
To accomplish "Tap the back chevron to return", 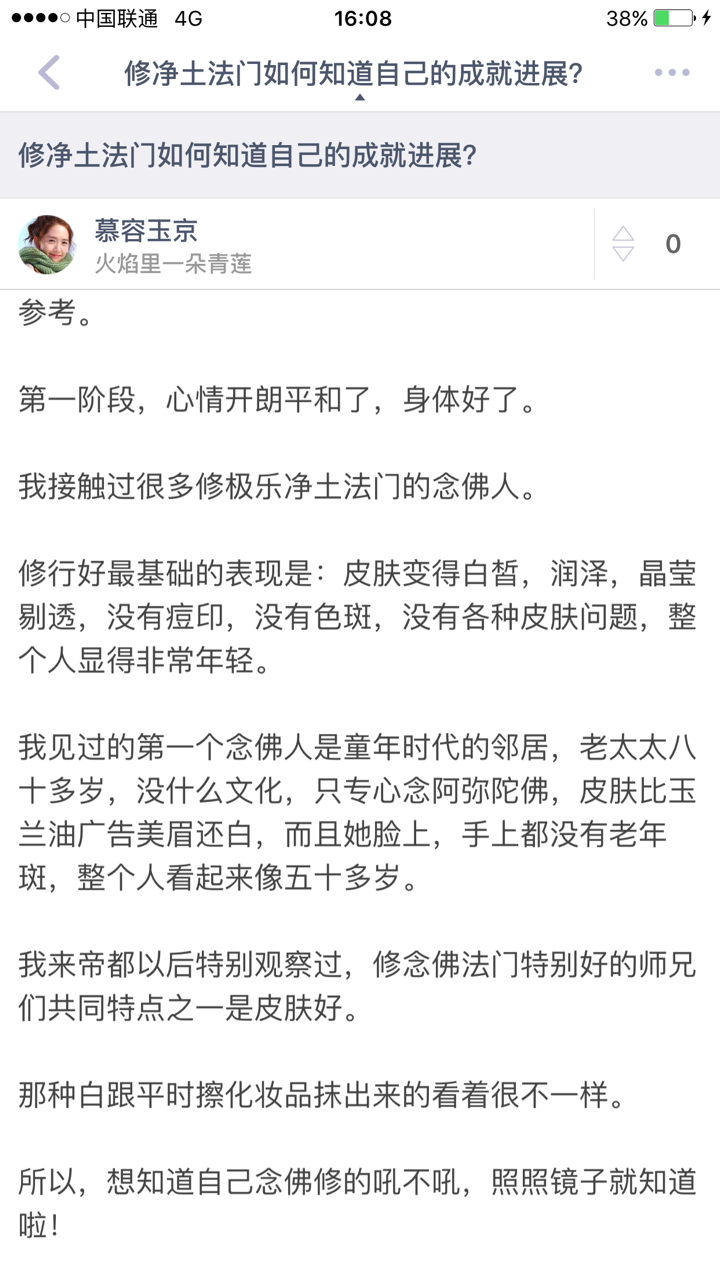I will (48, 72).
